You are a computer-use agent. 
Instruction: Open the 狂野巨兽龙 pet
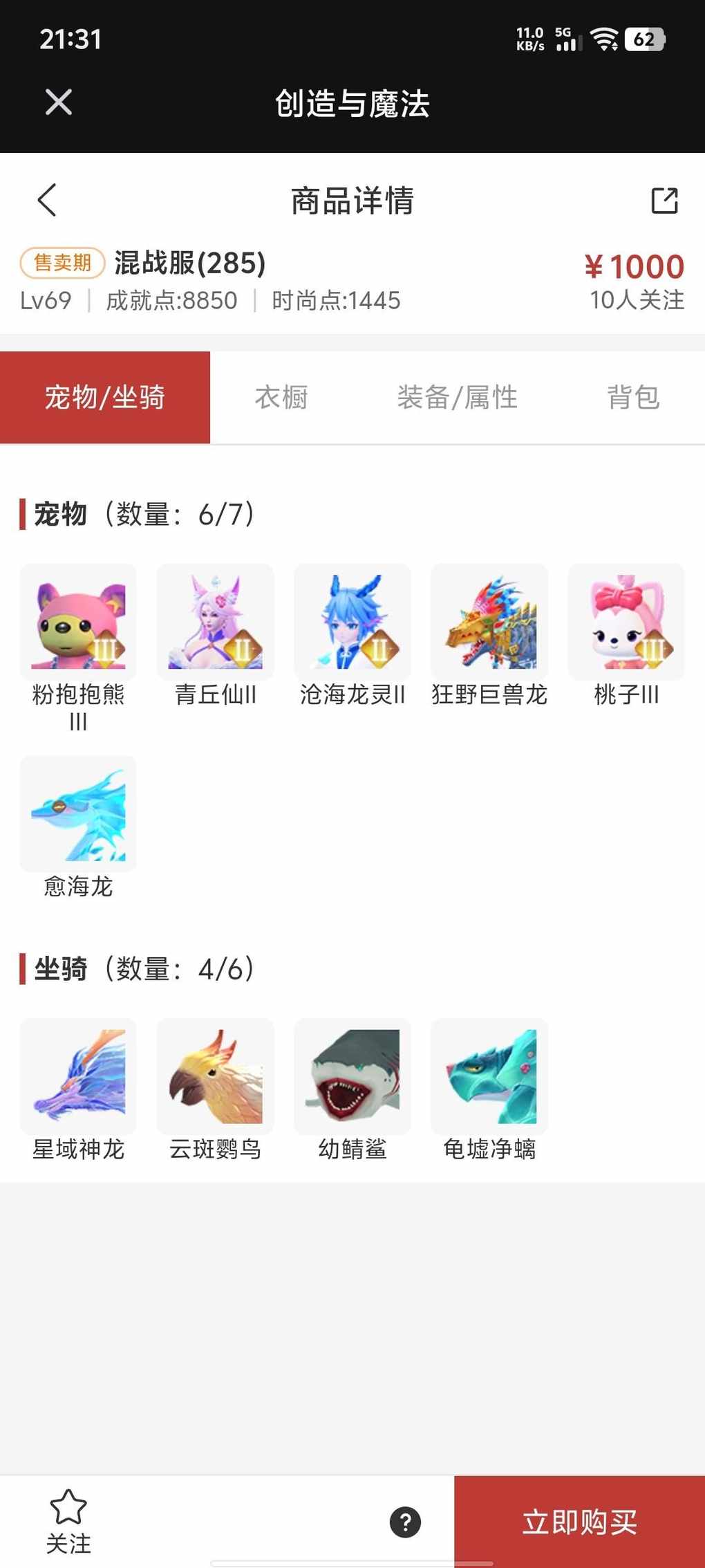pyautogui.click(x=489, y=622)
